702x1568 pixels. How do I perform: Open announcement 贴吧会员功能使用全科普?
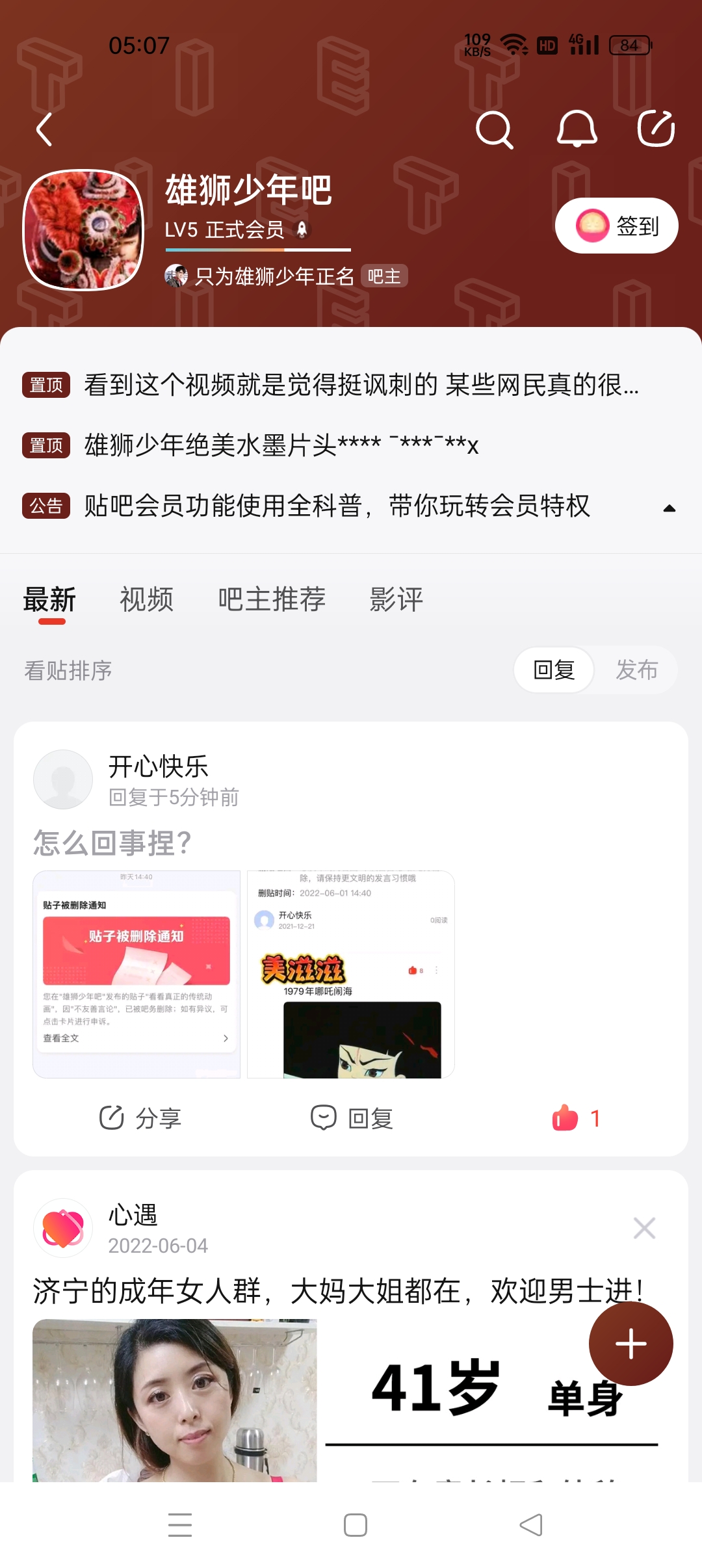pyautogui.click(x=337, y=506)
